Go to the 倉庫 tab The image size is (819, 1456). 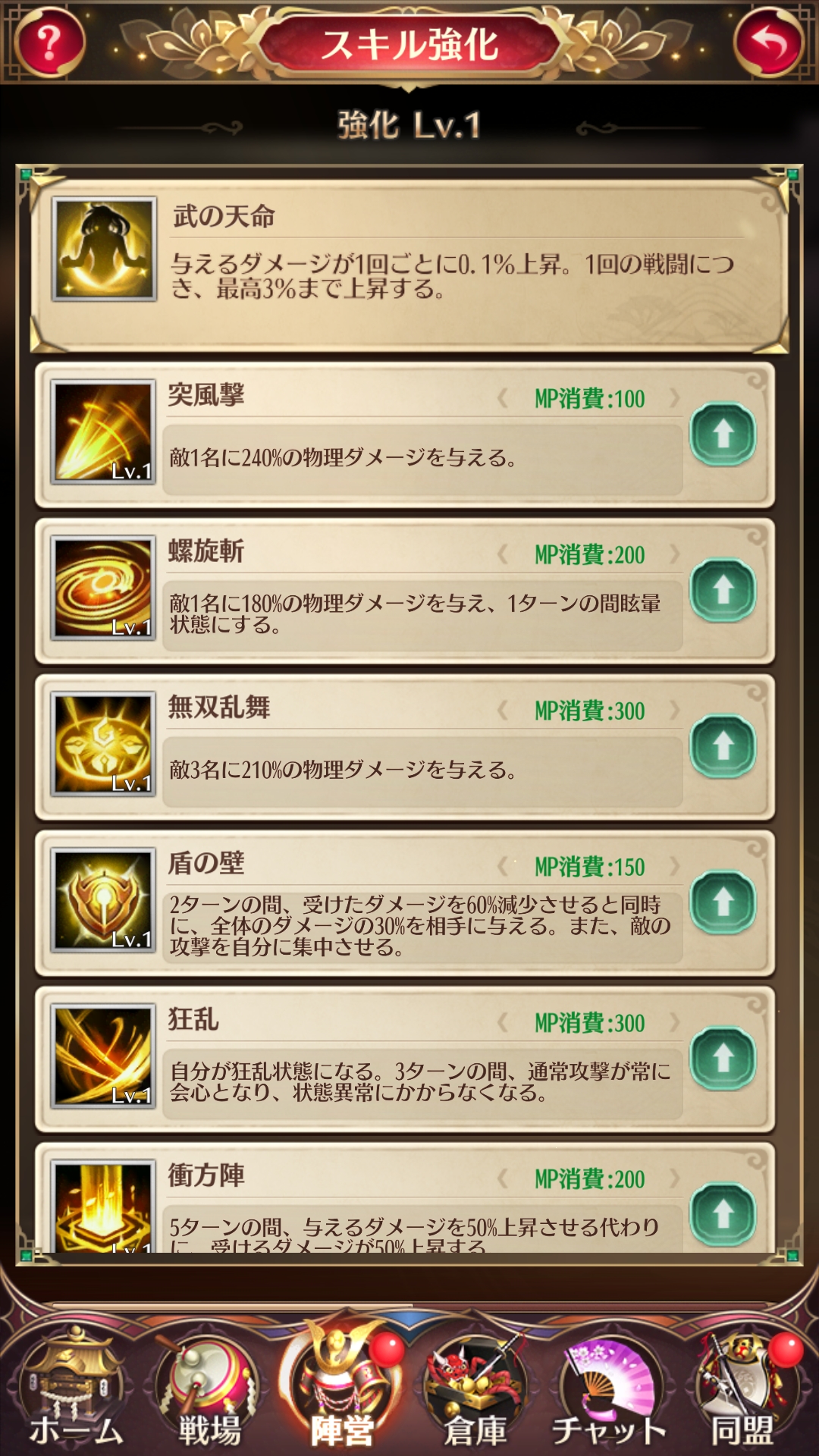(475, 1388)
